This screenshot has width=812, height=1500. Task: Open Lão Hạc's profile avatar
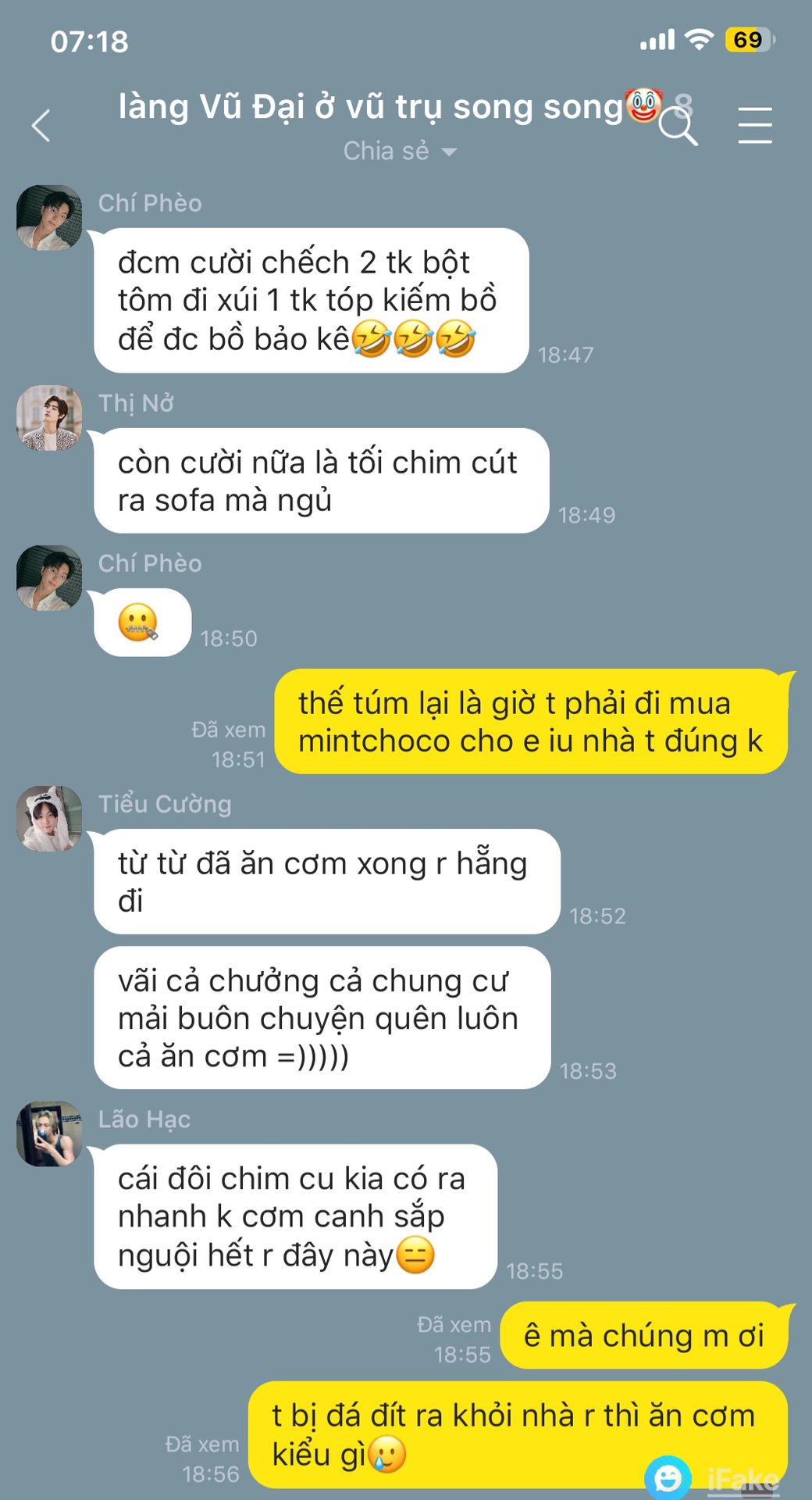(49, 1134)
